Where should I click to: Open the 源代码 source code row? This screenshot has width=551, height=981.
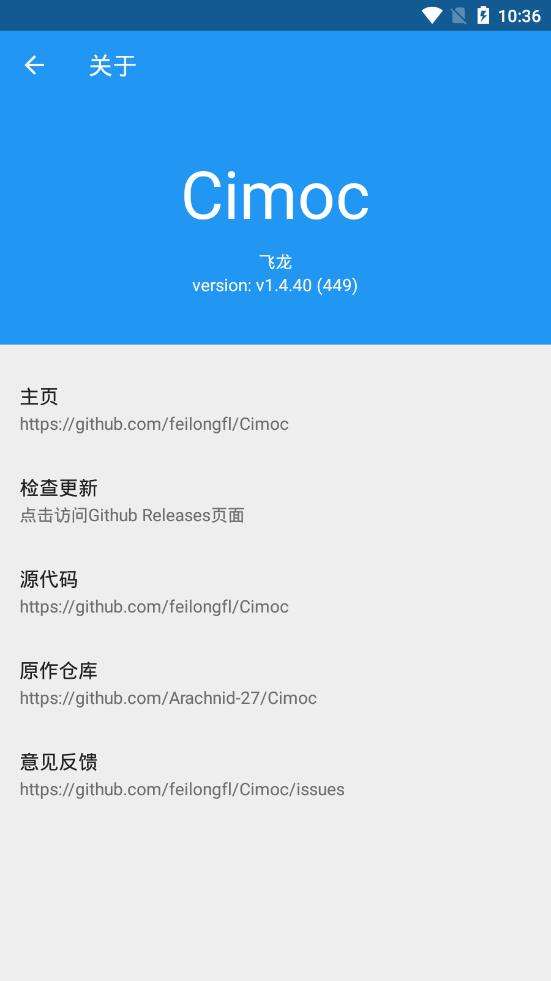[275, 593]
